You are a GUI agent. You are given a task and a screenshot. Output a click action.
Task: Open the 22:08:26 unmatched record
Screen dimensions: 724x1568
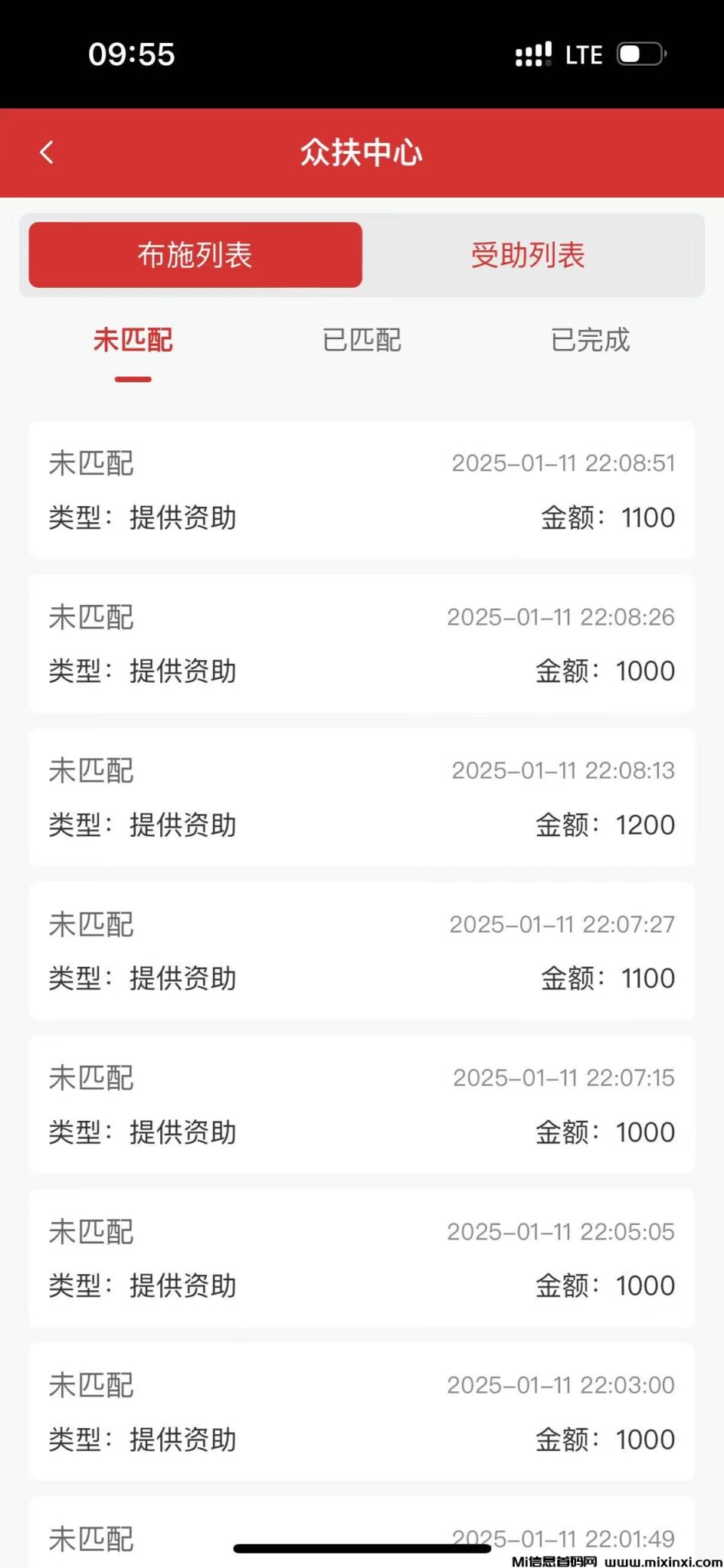[362, 643]
